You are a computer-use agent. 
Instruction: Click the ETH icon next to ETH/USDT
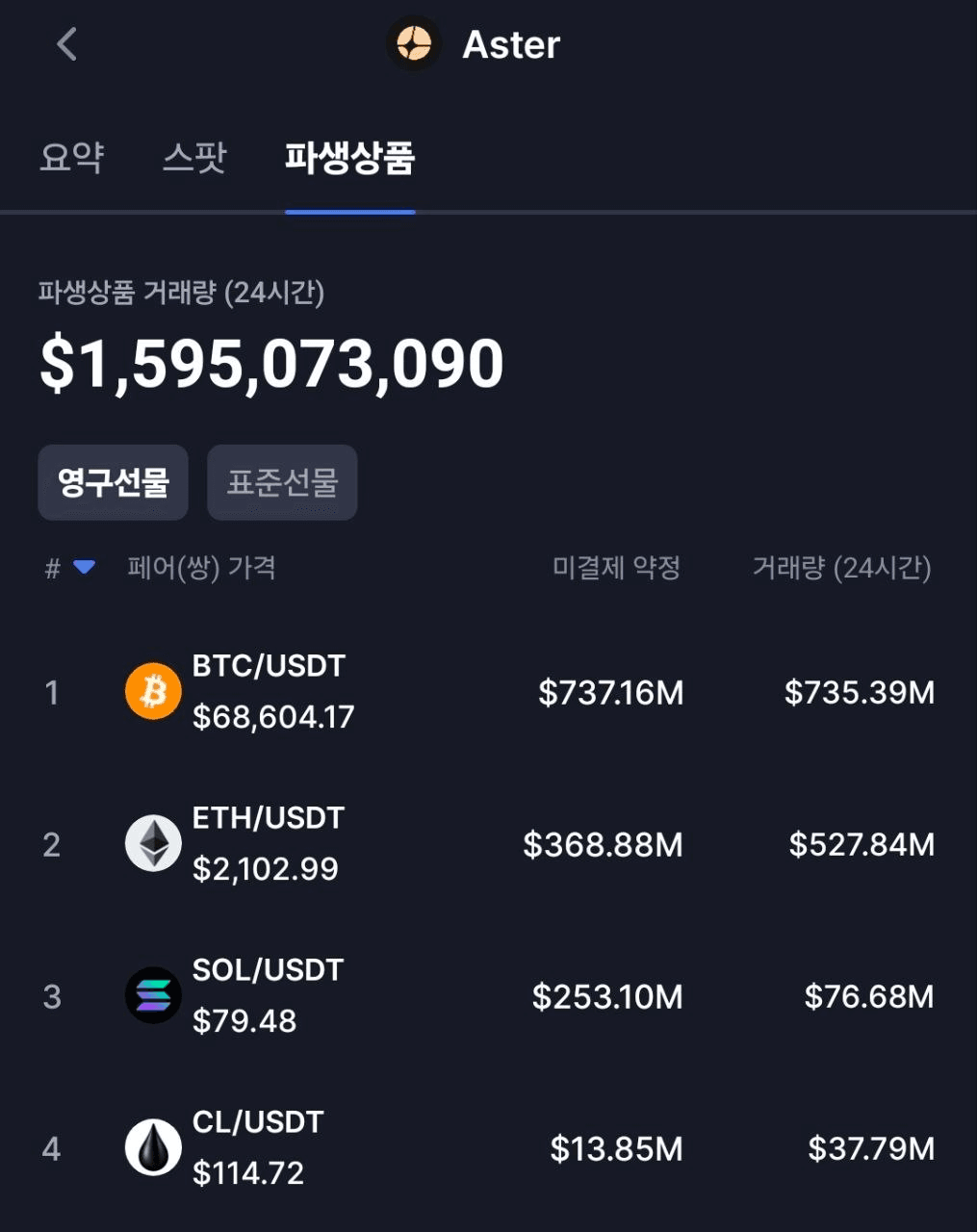pos(153,842)
